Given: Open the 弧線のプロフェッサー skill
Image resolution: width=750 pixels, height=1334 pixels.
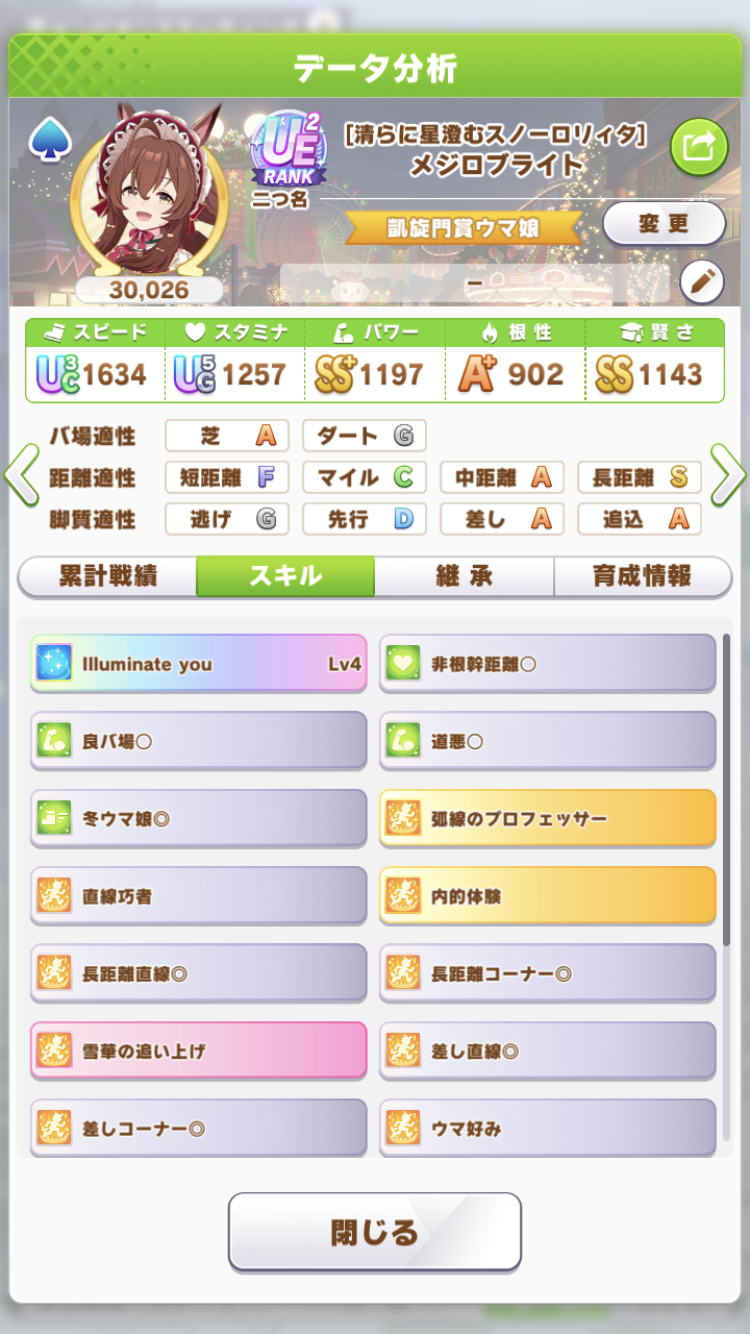Looking at the screenshot, I should [x=548, y=819].
